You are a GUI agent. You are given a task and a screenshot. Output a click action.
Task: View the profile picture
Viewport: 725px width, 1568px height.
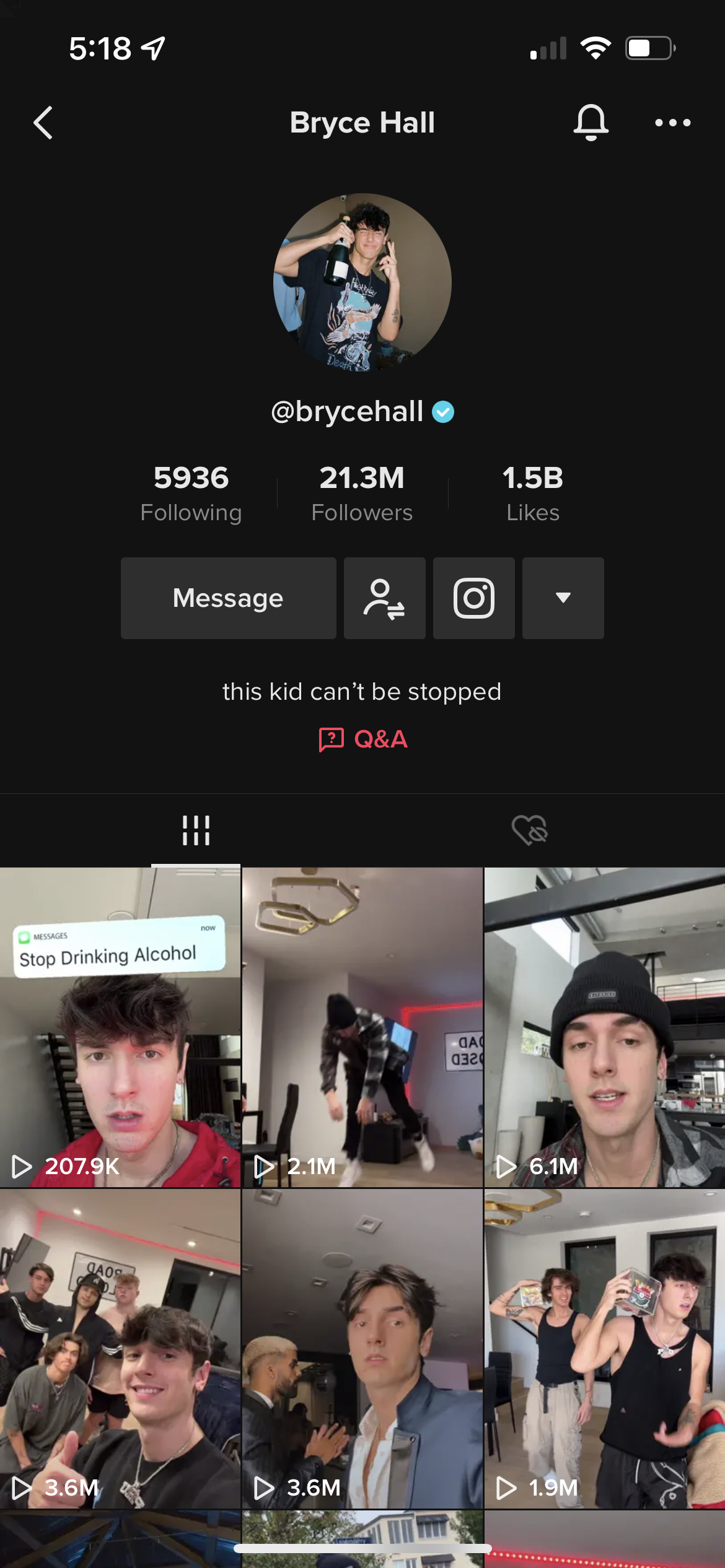coord(362,282)
